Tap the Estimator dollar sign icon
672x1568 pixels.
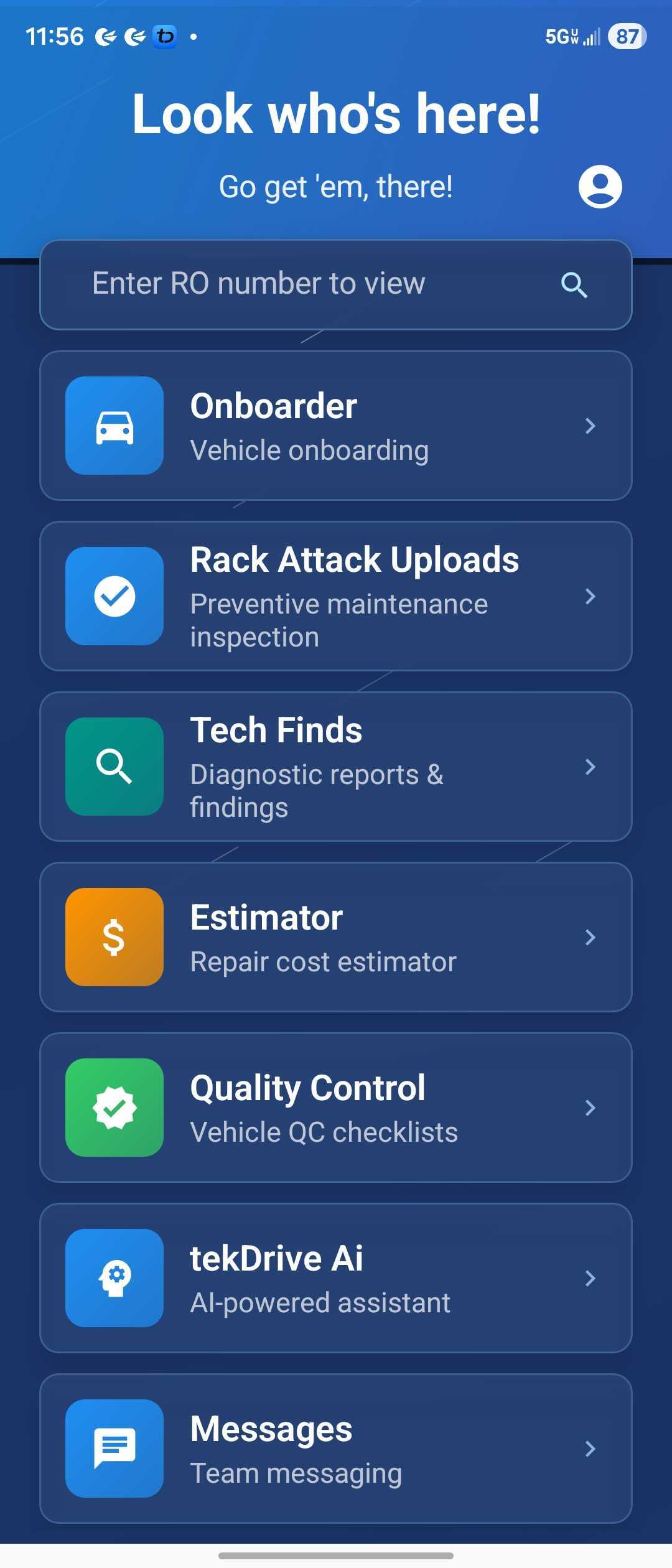point(114,938)
